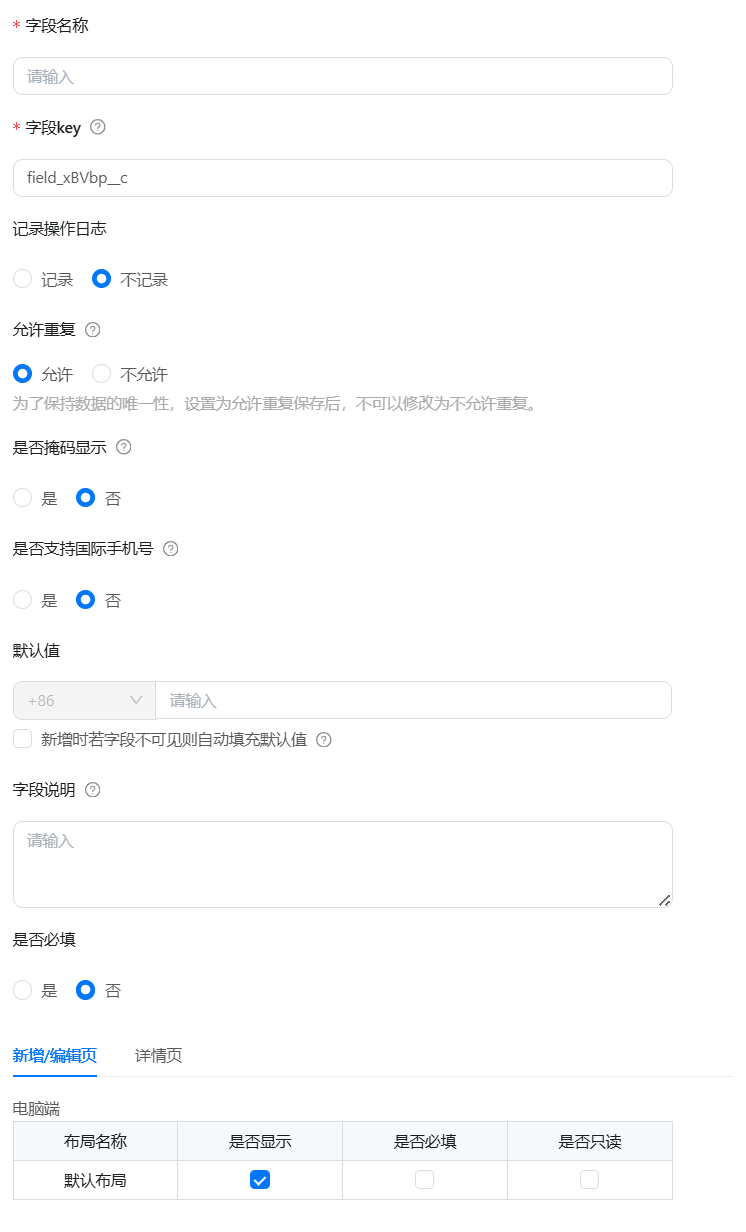746x1232 pixels.
Task: Open help icon beside 允许重复
Action: click(x=93, y=329)
